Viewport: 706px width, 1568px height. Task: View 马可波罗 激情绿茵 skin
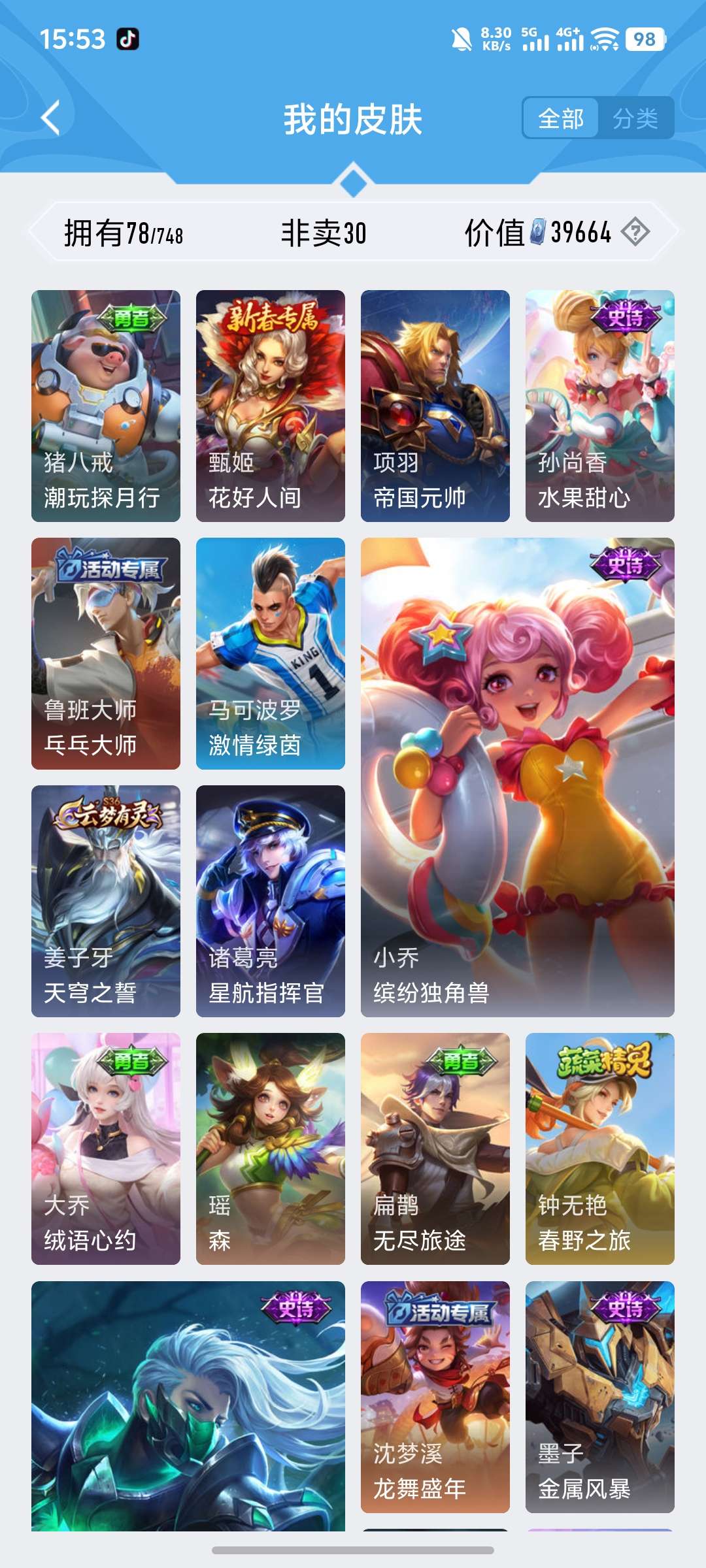coord(271,653)
